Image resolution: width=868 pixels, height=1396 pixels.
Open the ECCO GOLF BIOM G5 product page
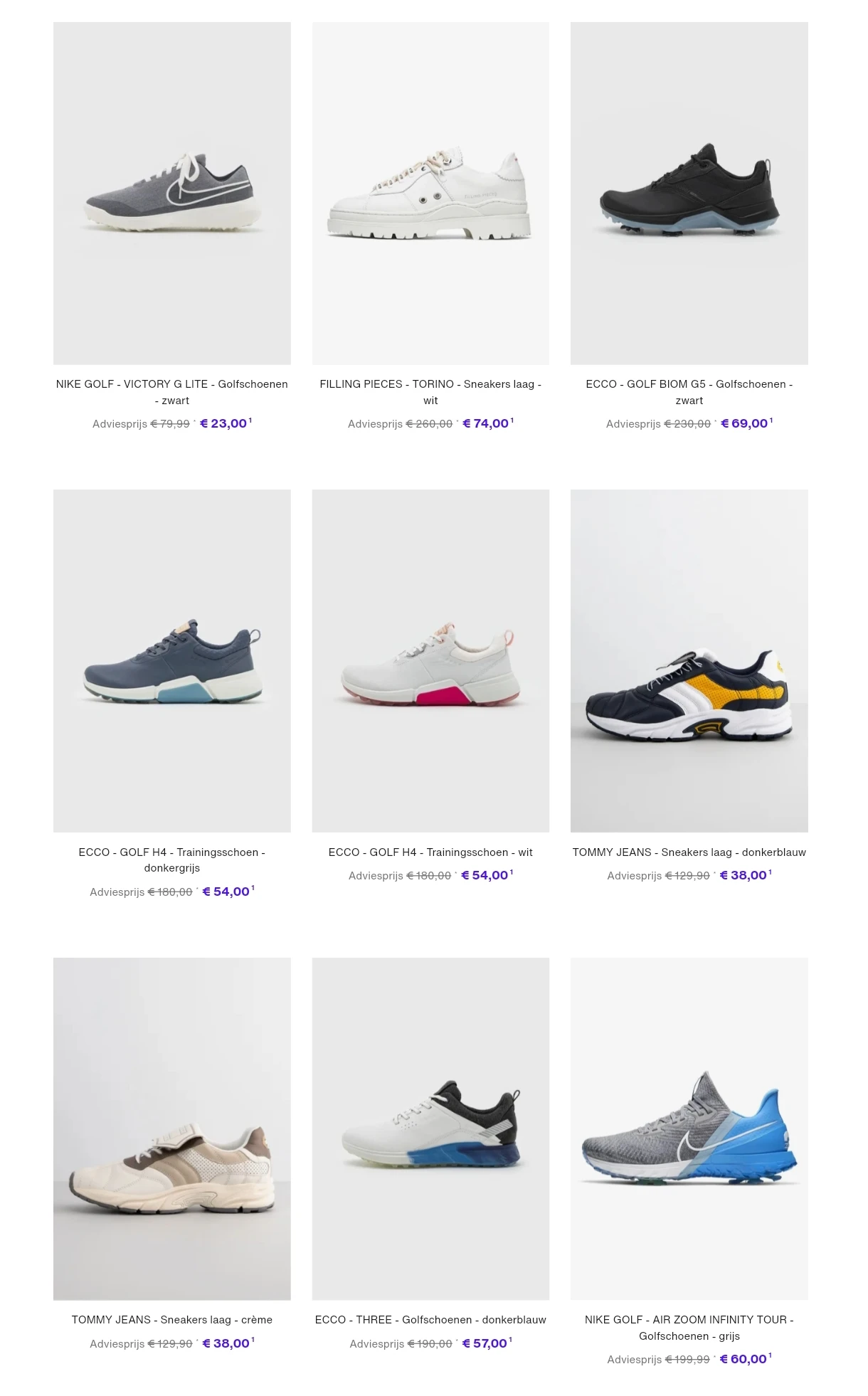[x=689, y=391]
